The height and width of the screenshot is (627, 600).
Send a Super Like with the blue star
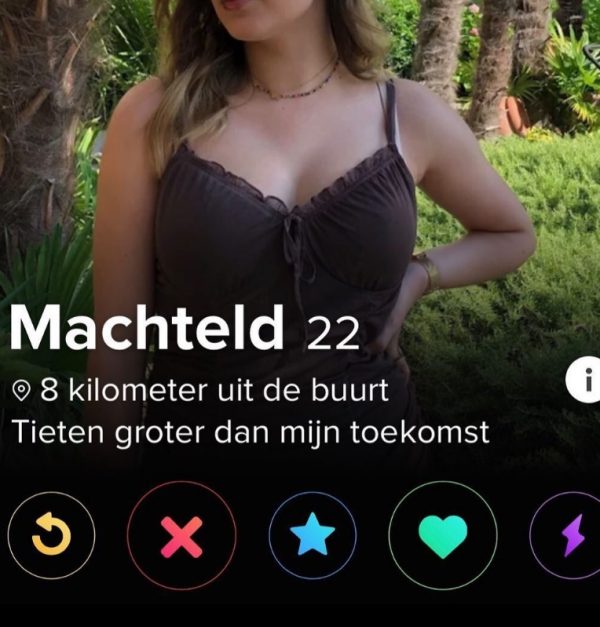(313, 536)
